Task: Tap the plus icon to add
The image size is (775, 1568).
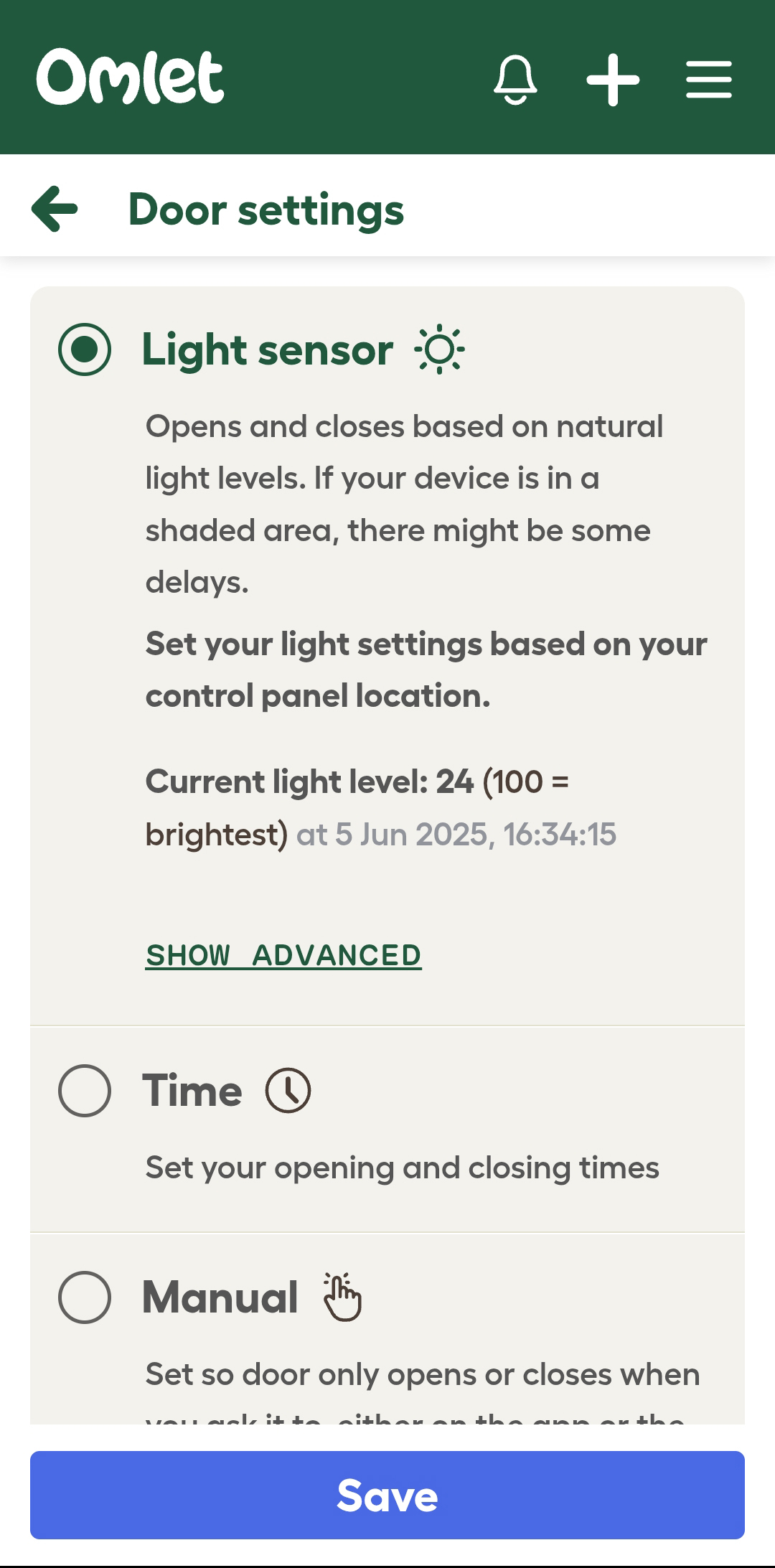Action: click(613, 80)
